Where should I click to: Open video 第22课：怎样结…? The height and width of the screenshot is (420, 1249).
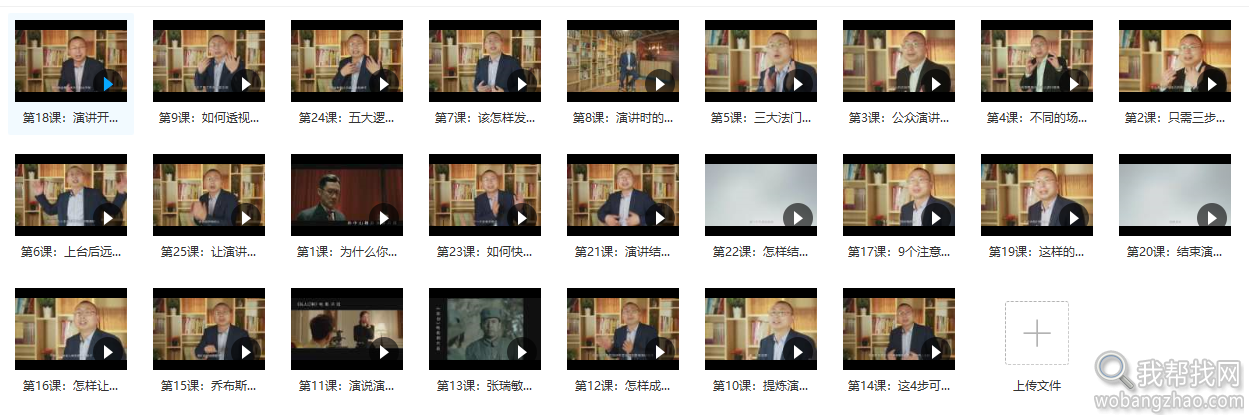[761, 196]
